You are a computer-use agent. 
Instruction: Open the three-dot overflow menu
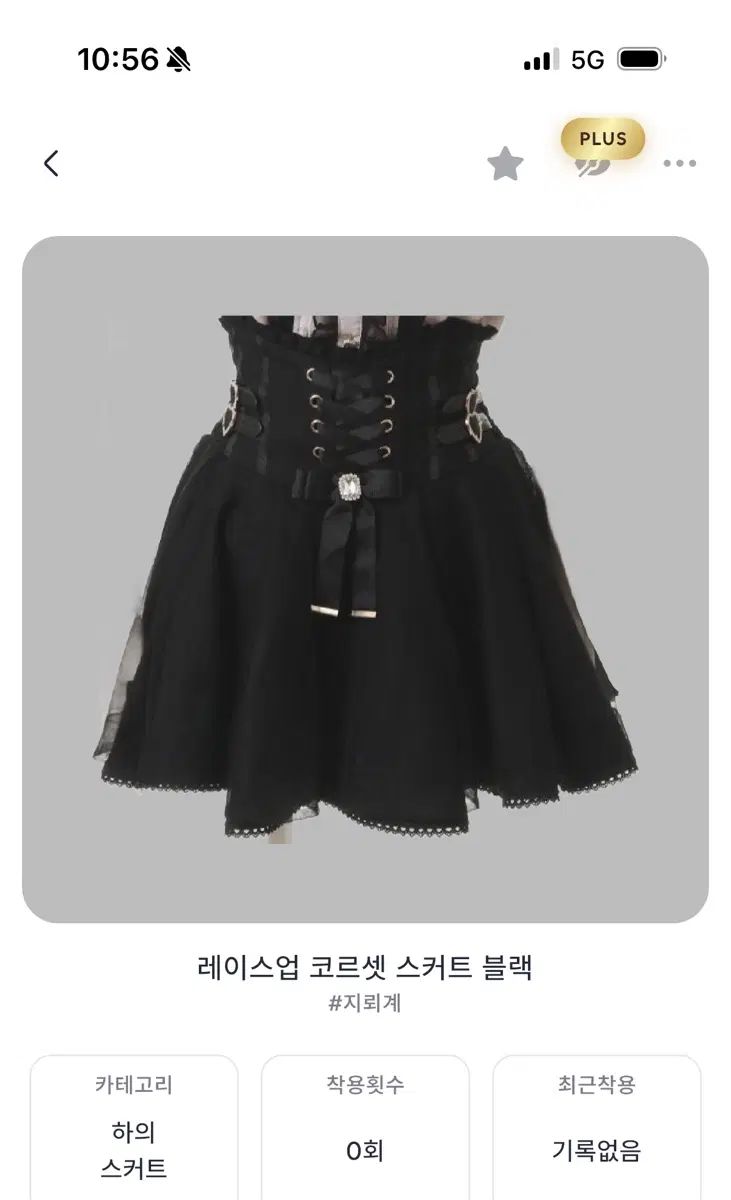tap(680, 163)
